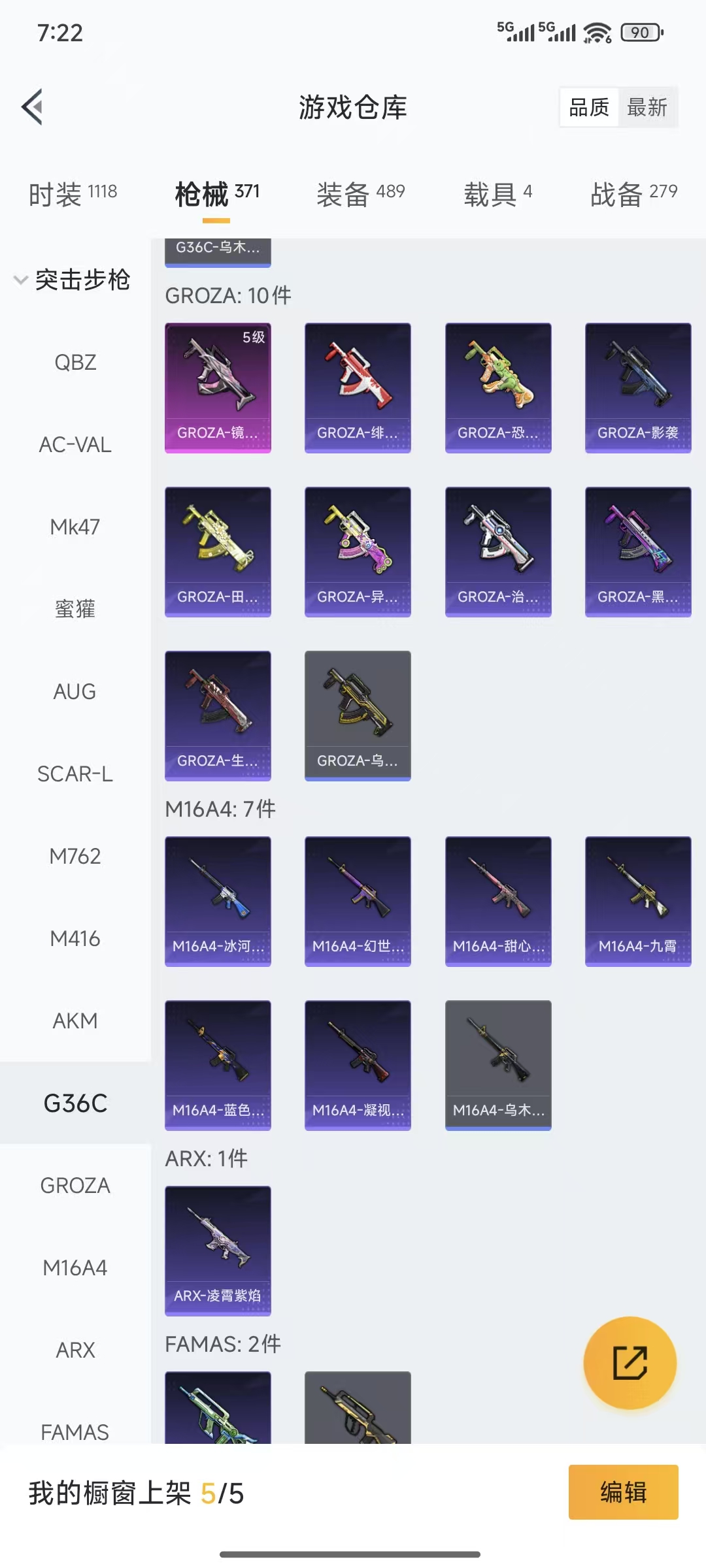Screen dimensions: 706x1568
Task: Switch to the 时装 tab
Action: point(73,194)
